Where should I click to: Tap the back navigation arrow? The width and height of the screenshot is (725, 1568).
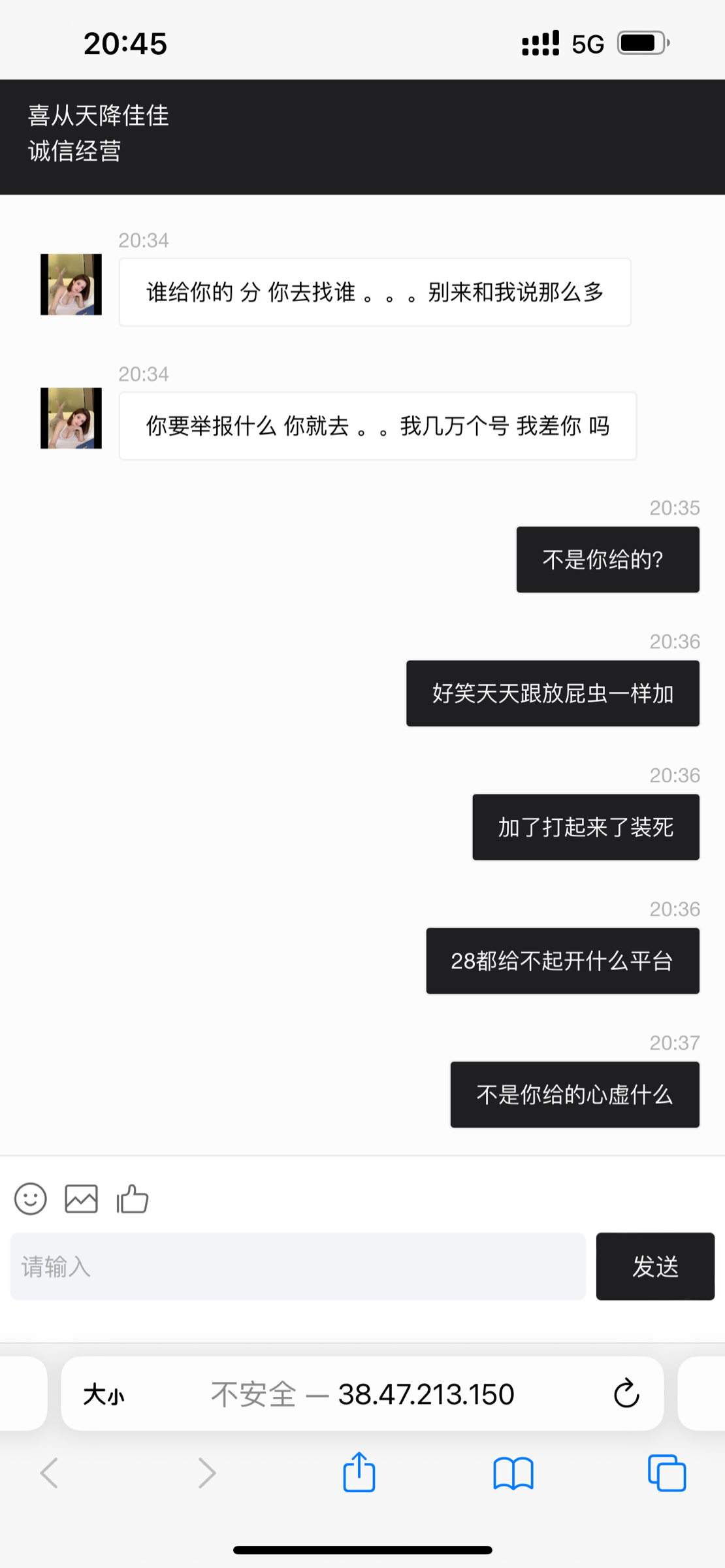coord(49,1473)
